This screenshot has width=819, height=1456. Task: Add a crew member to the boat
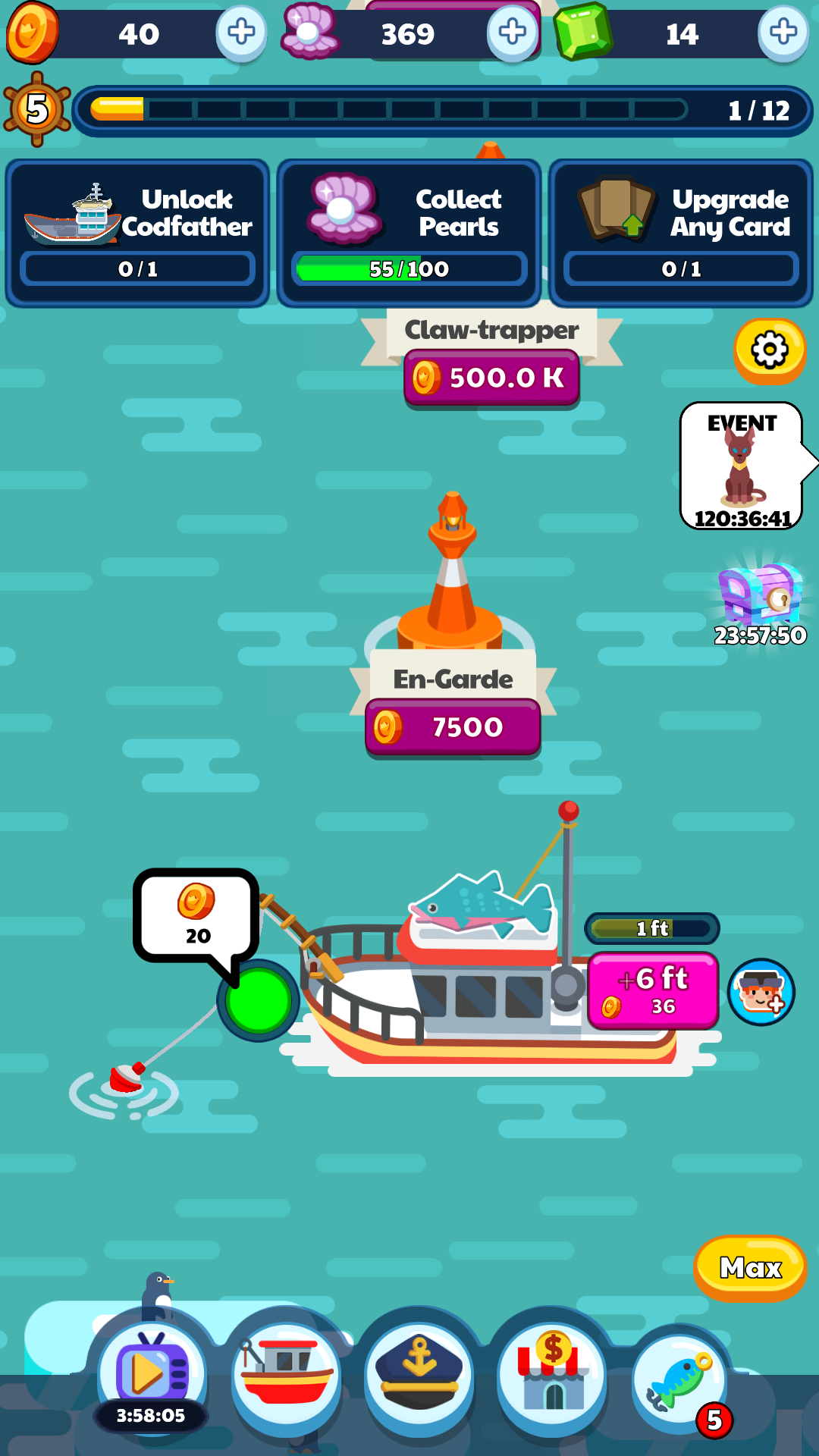[x=761, y=992]
